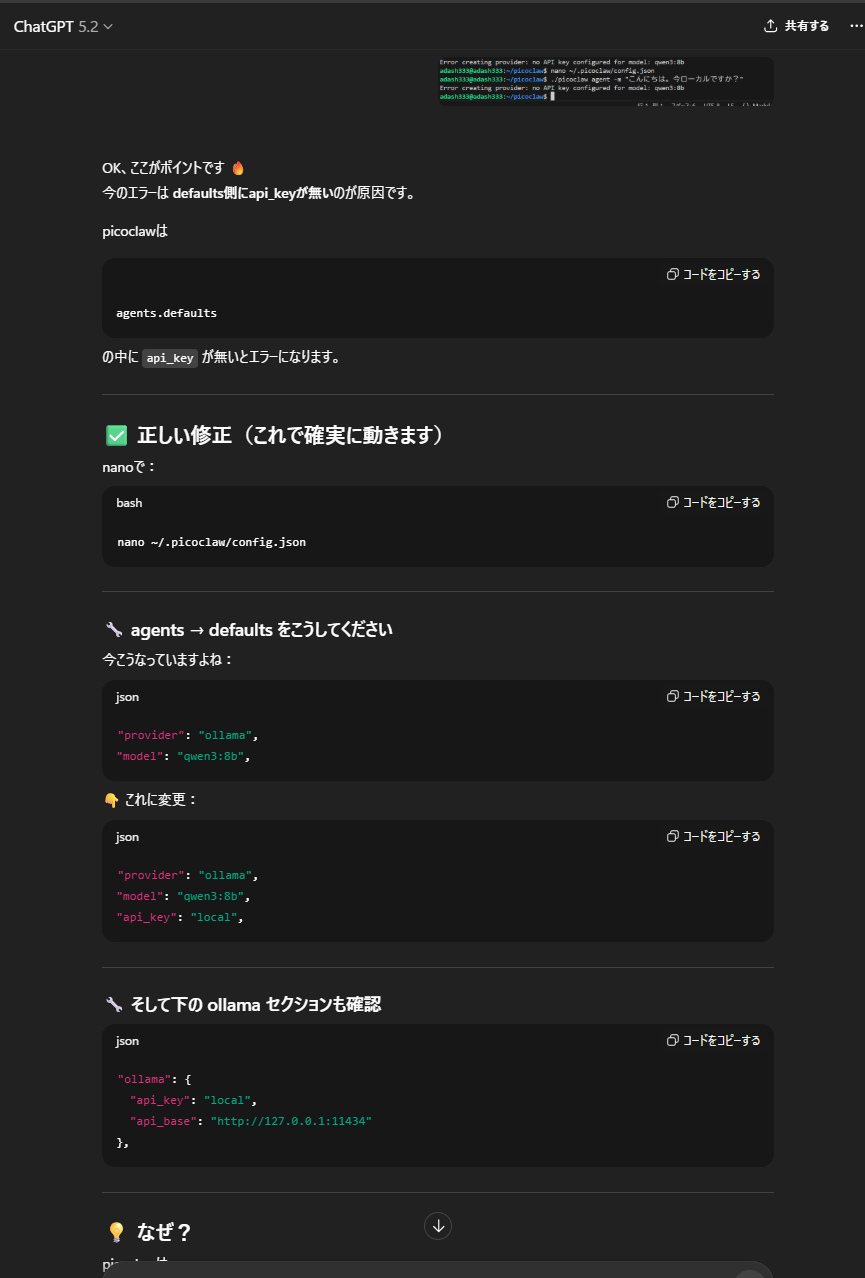Screen dimensions: 865x1278
Task: Copy the agents.defaults code block
Action: pos(713,274)
